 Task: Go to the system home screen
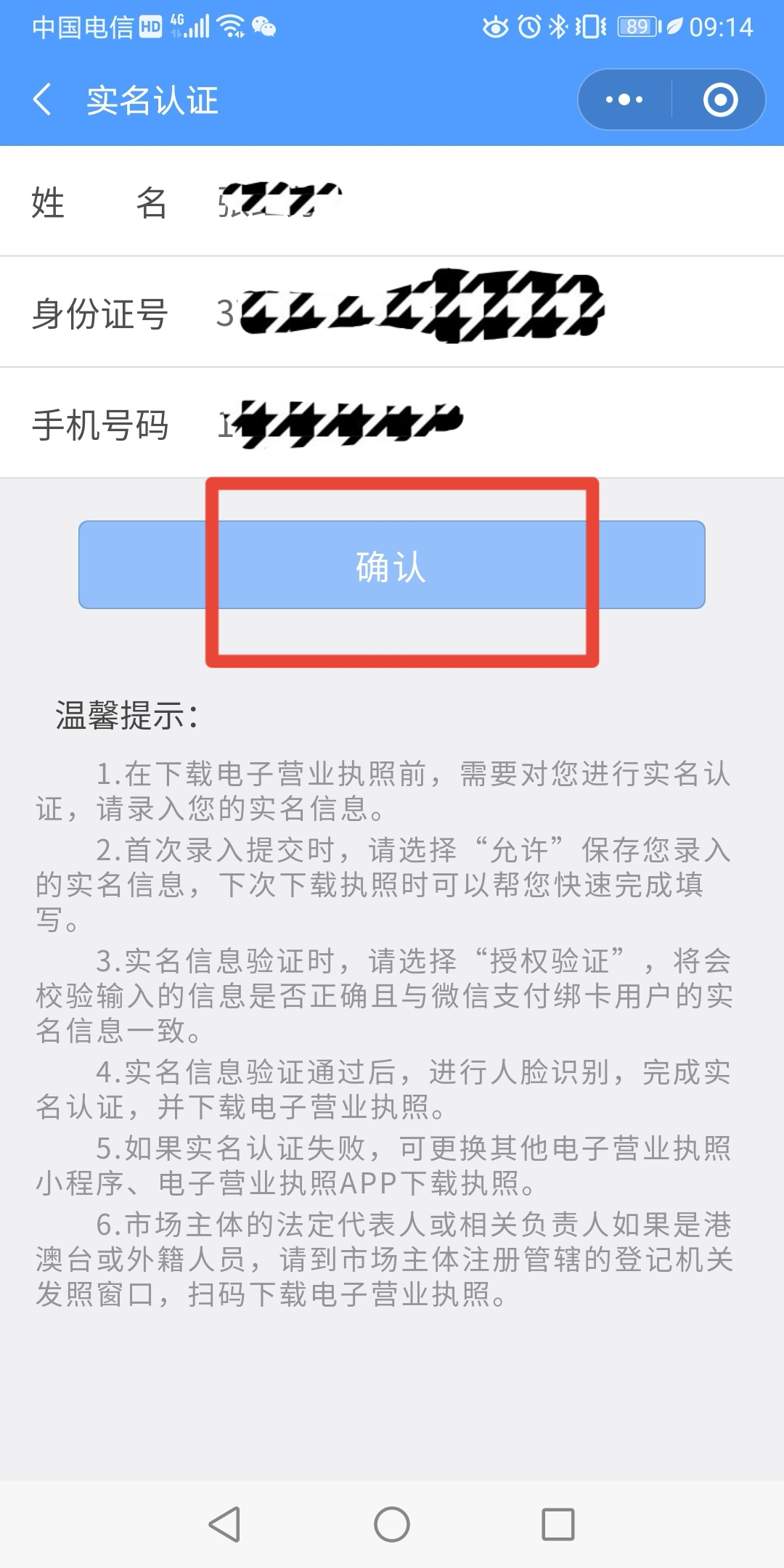pyautogui.click(x=392, y=1524)
